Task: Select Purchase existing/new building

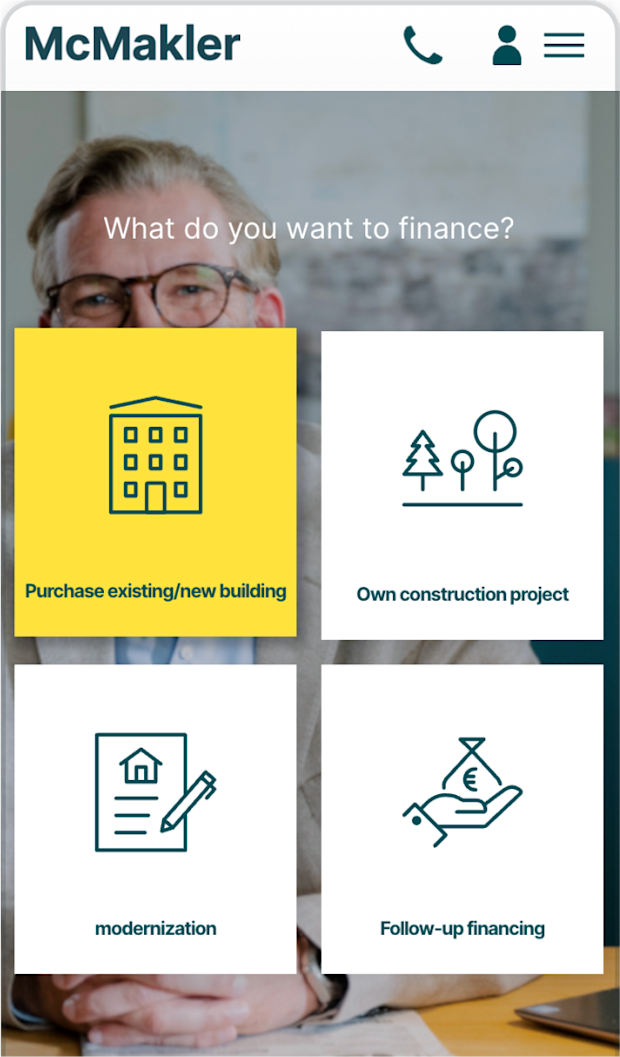Action: [x=155, y=483]
